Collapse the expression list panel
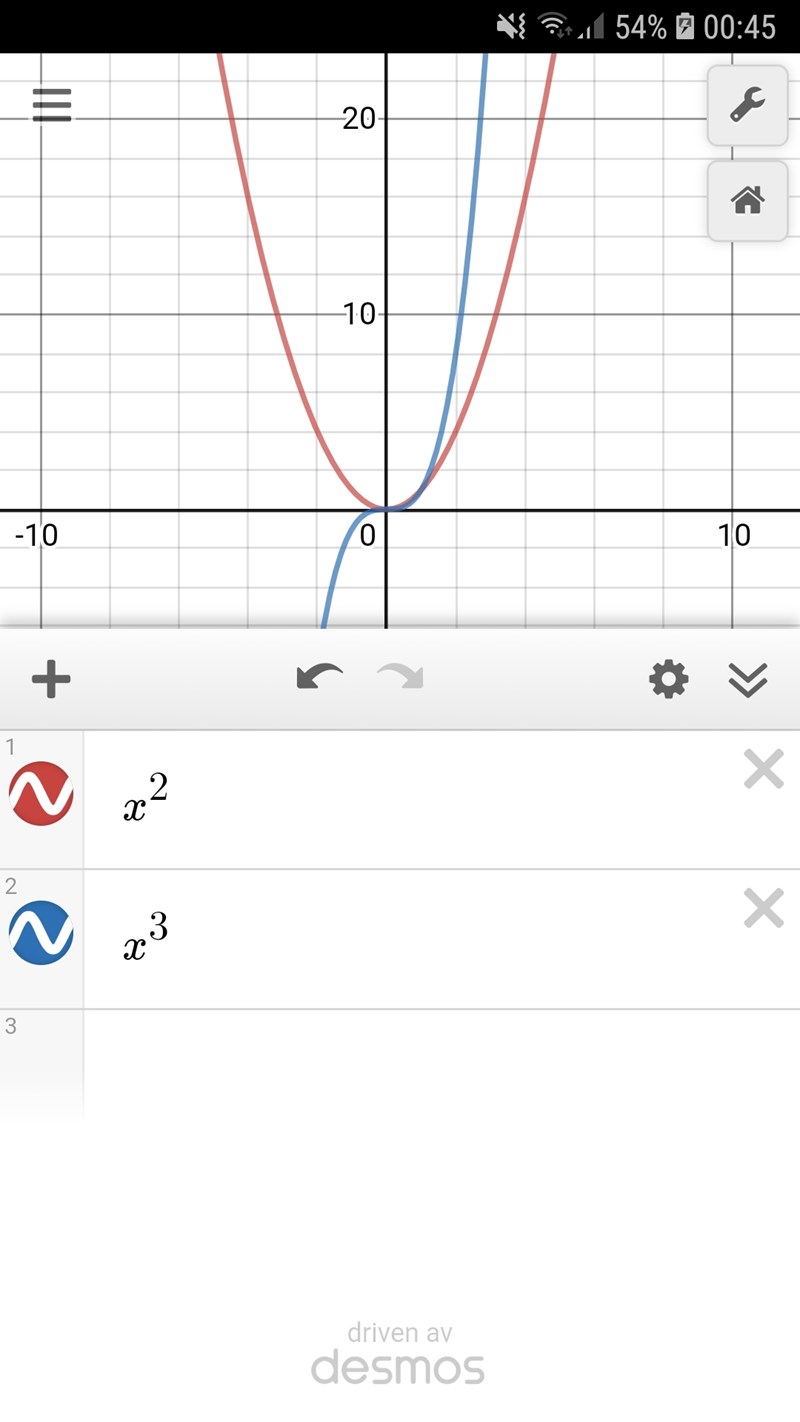The image size is (800, 1422). tap(747, 680)
